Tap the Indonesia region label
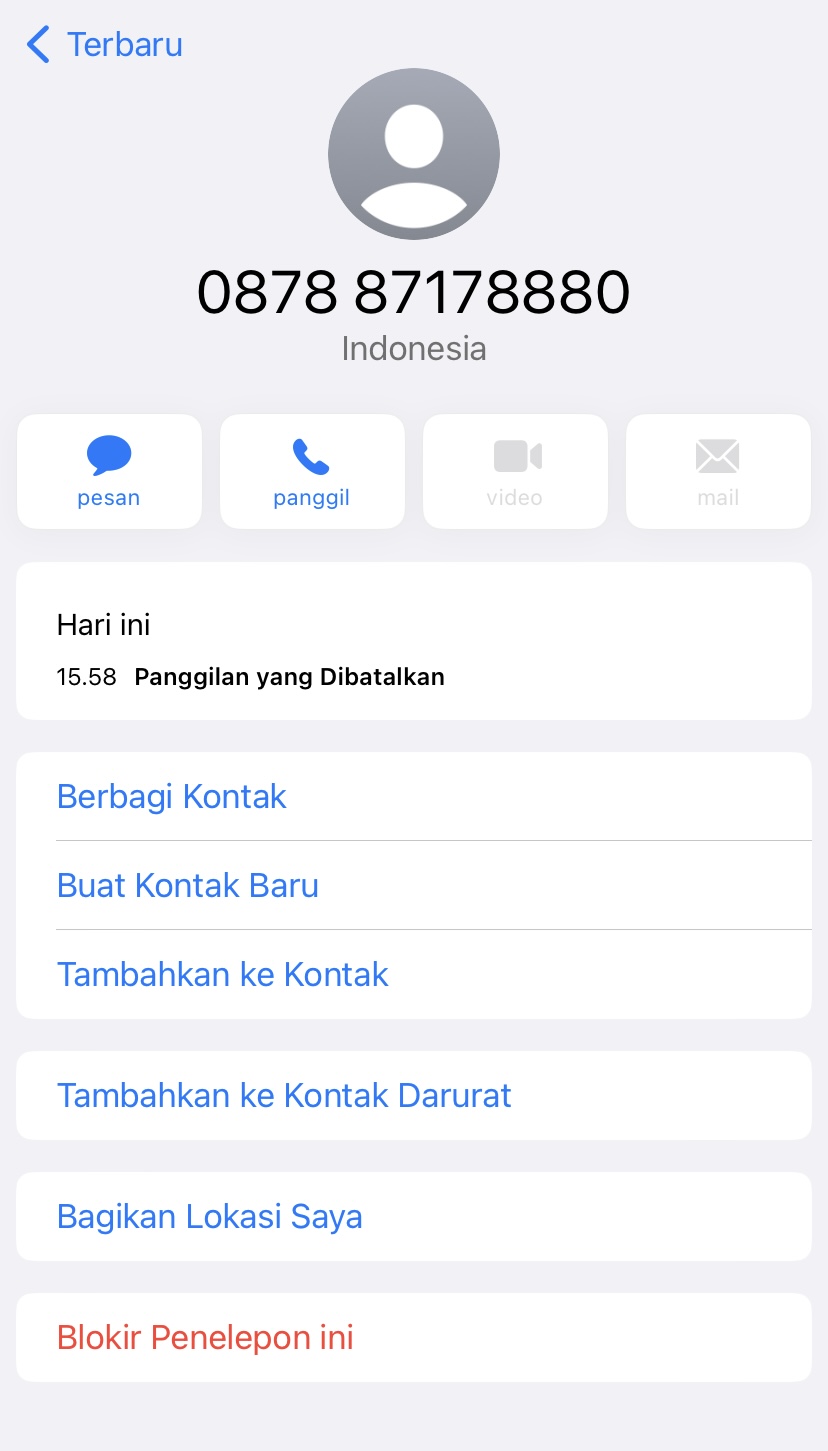This screenshot has width=828, height=1451. coord(414,348)
